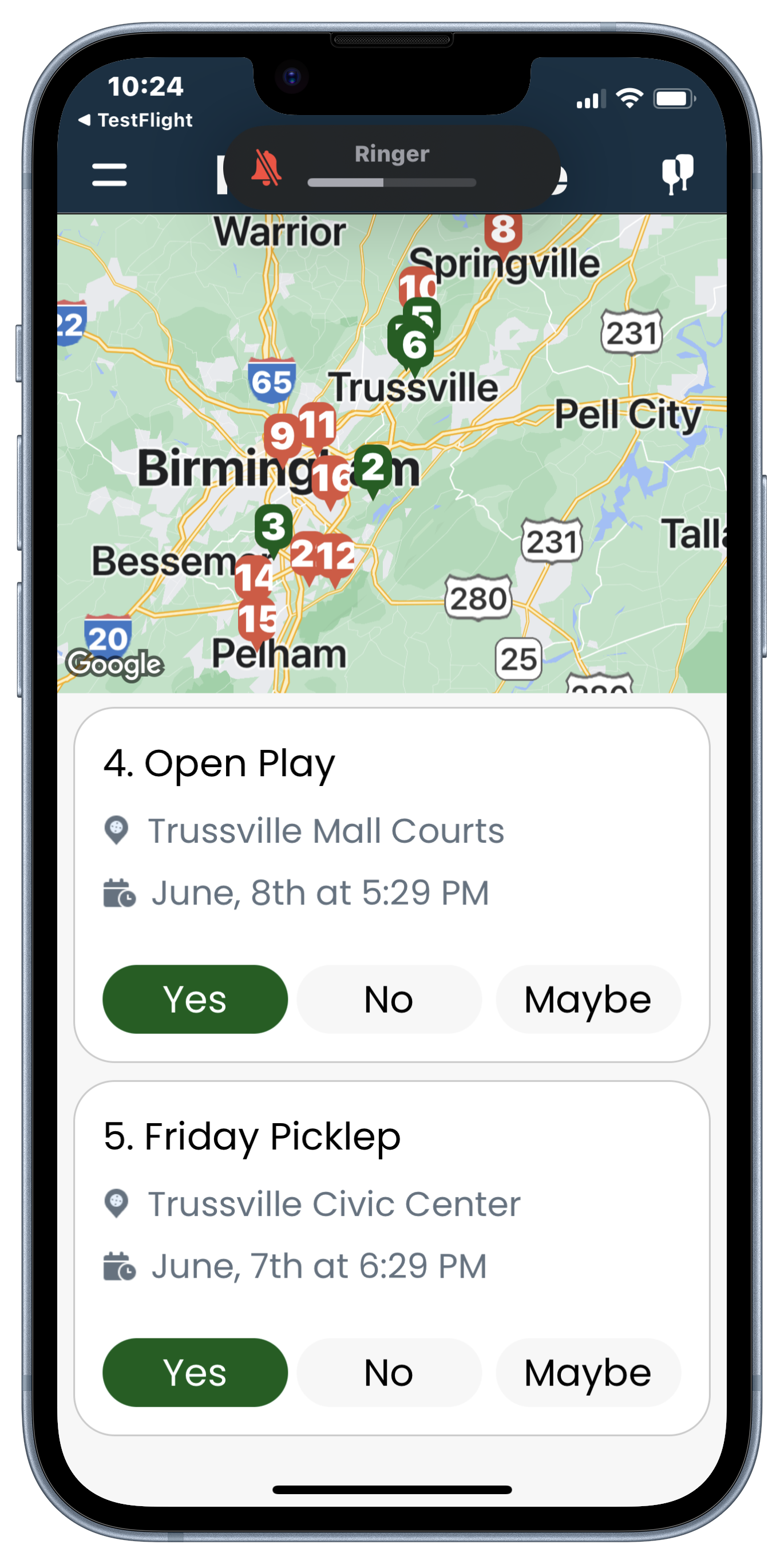Tap the pickleball paddles icon

tap(676, 173)
